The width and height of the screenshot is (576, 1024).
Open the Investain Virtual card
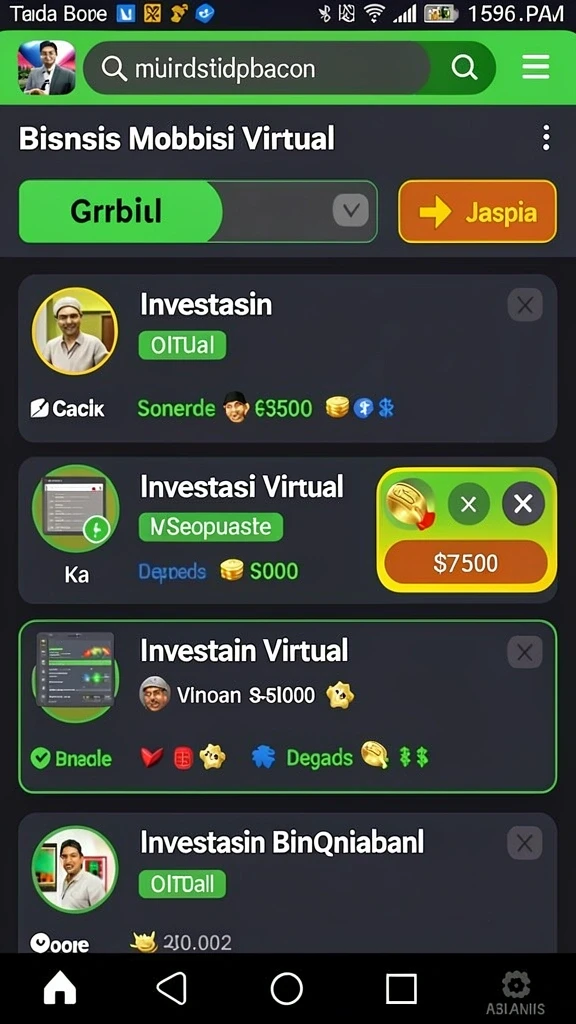tap(287, 706)
